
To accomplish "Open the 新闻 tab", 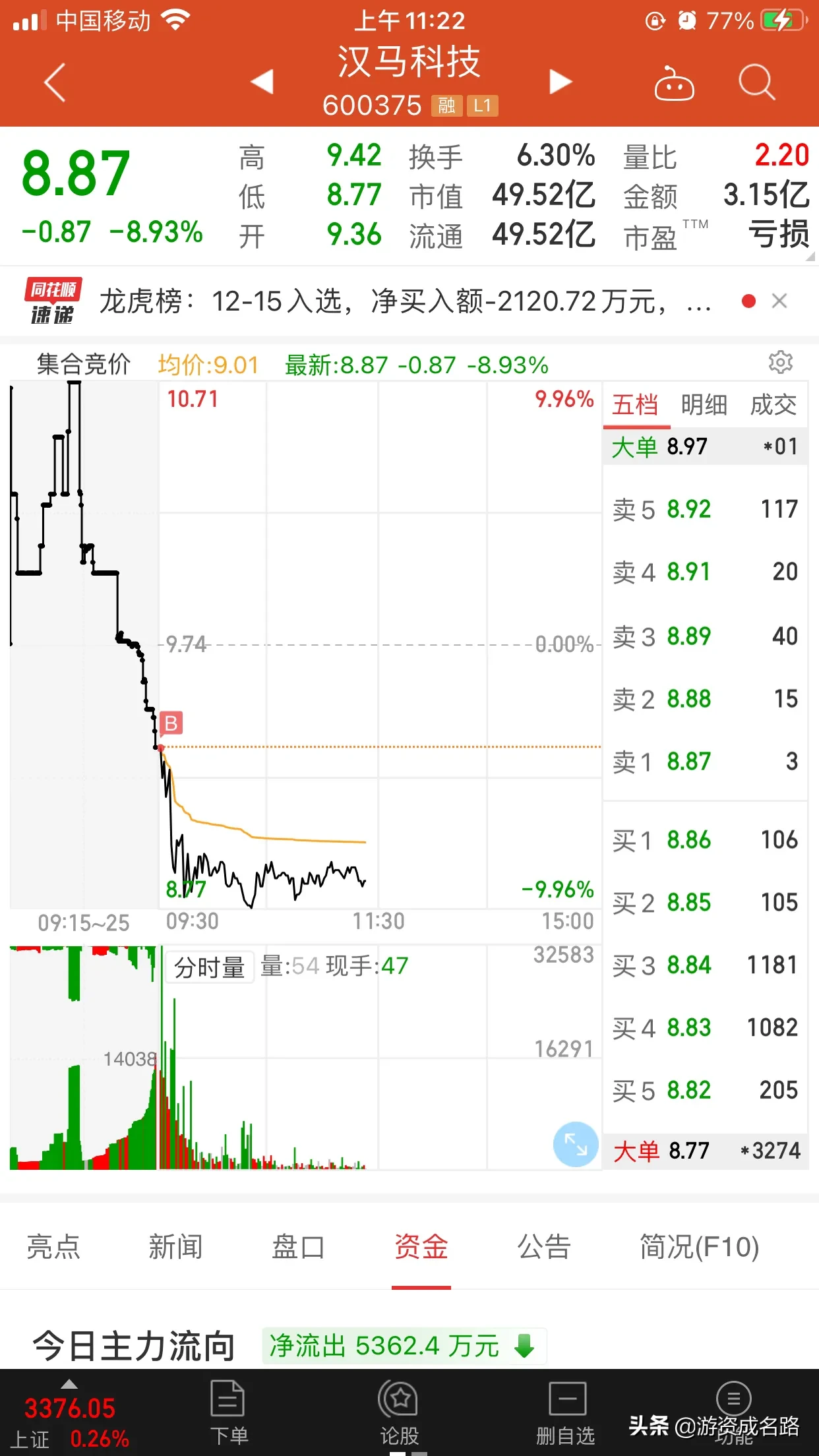I will (x=175, y=1246).
